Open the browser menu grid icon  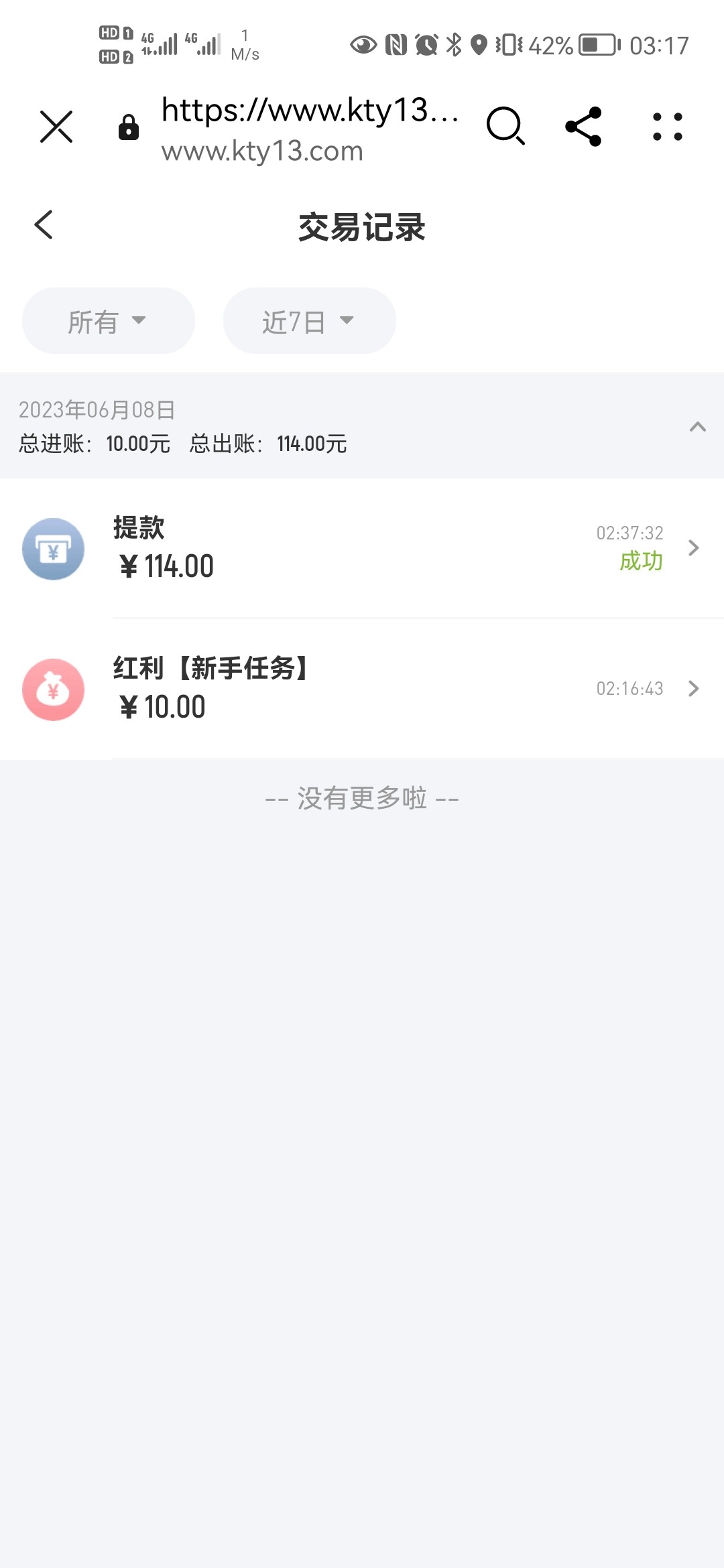pyautogui.click(x=667, y=127)
